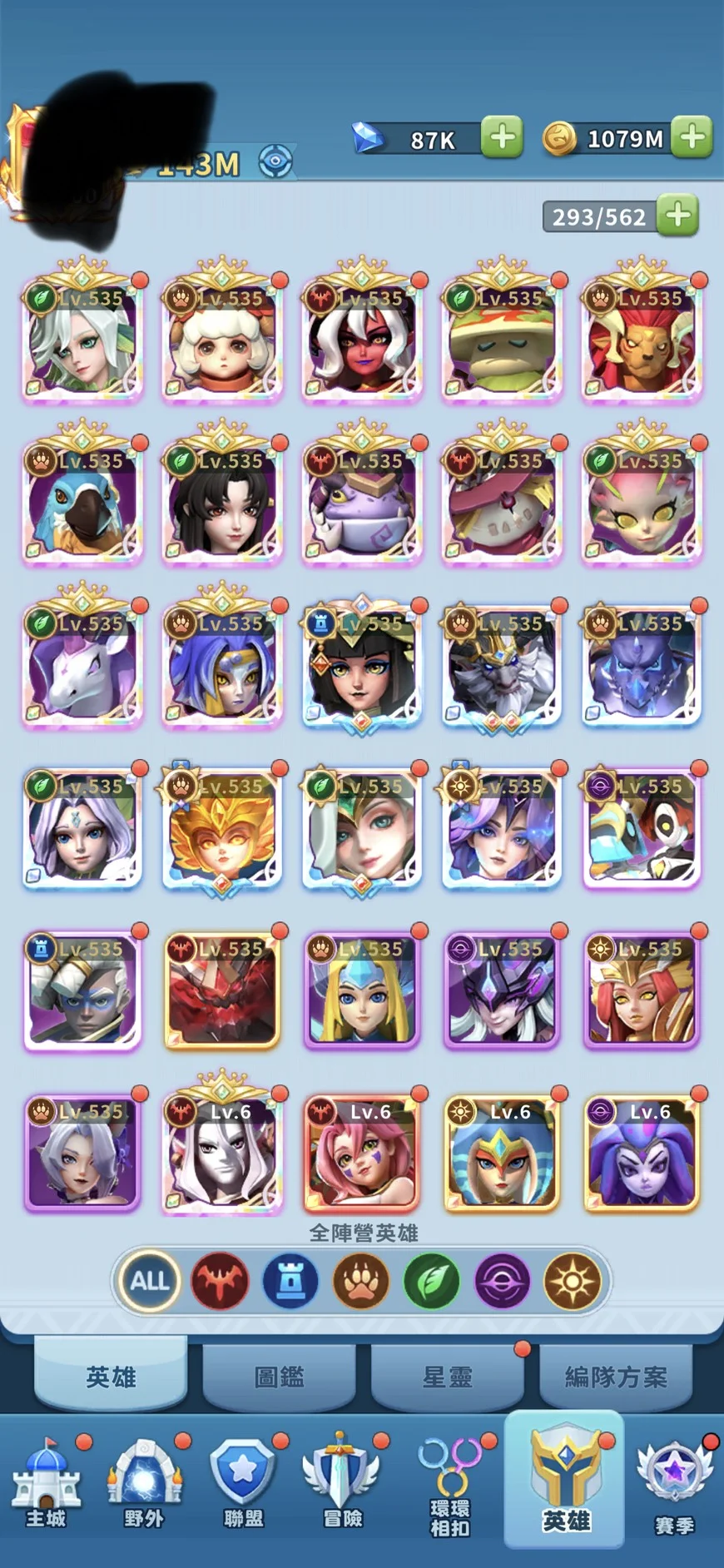Filter heroes by the paw faction

(361, 1281)
